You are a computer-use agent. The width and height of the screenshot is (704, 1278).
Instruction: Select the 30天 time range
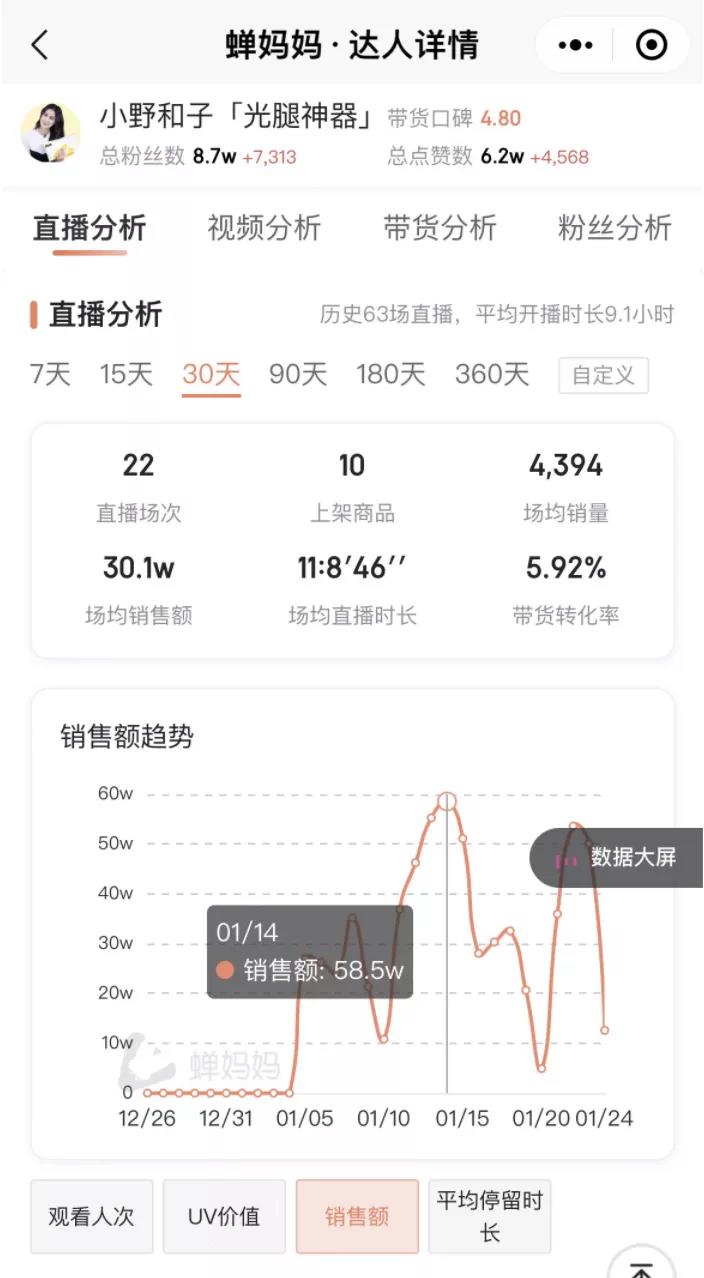(211, 375)
